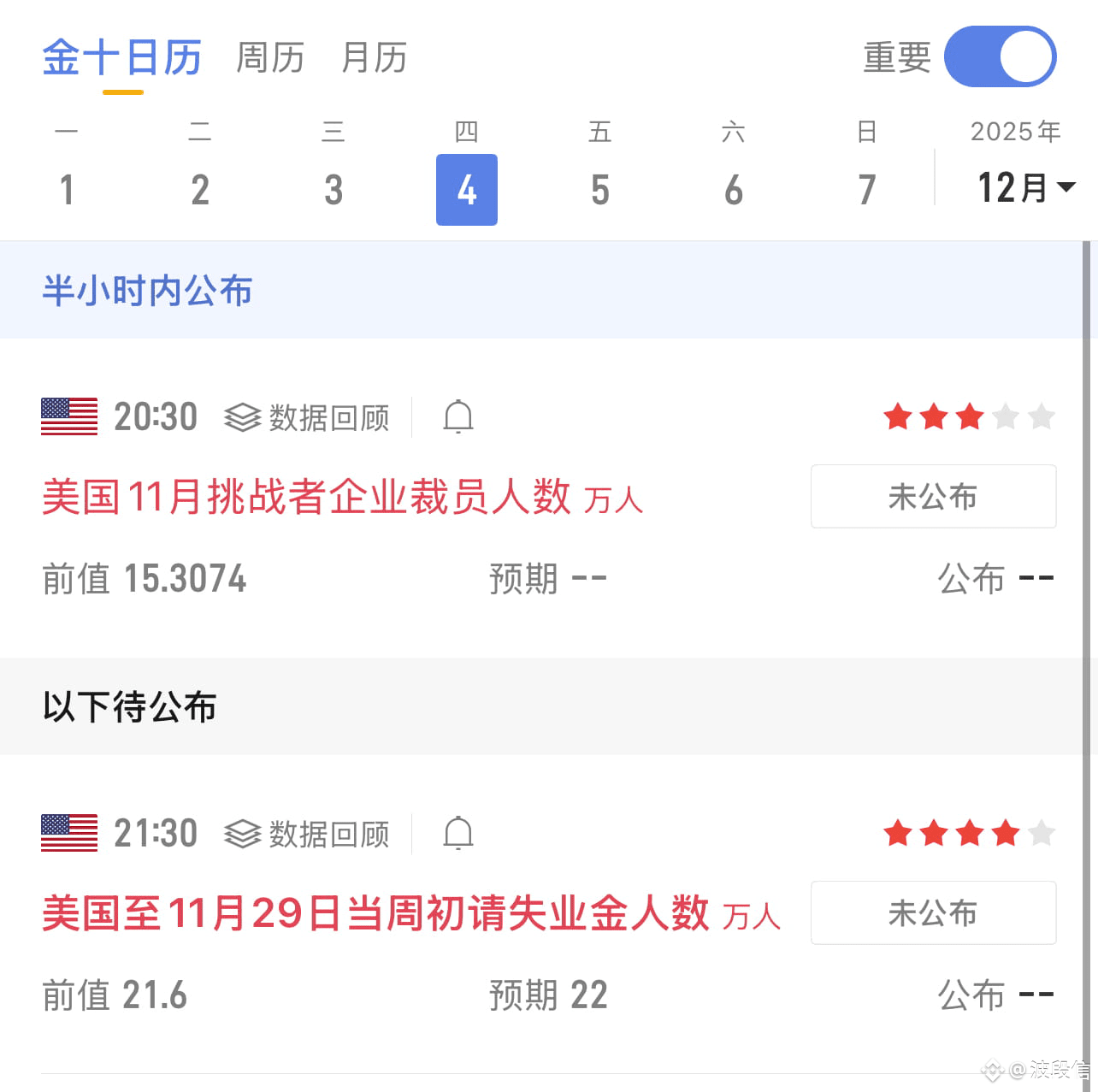This screenshot has width=1098, height=1092.
Task: Open 美国11月挑战者企业裁员人数 details
Action: point(306,497)
